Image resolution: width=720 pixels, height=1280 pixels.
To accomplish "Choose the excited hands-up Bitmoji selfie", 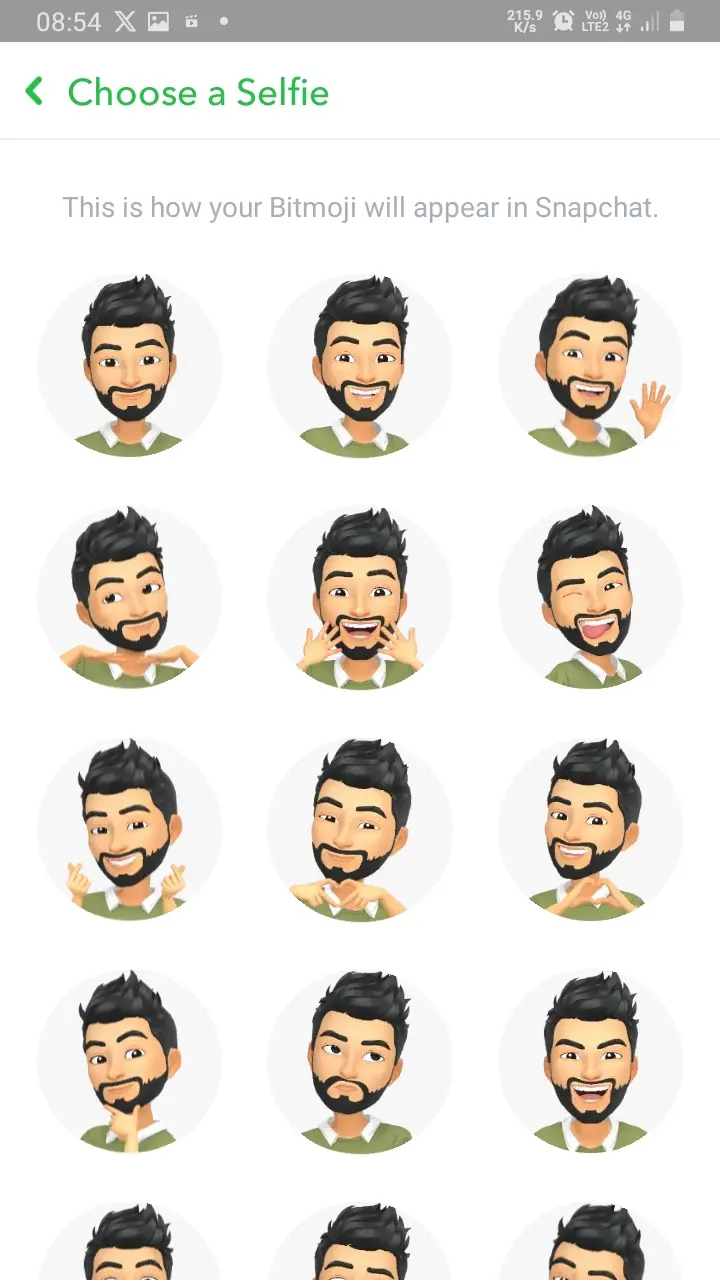I will (360, 597).
